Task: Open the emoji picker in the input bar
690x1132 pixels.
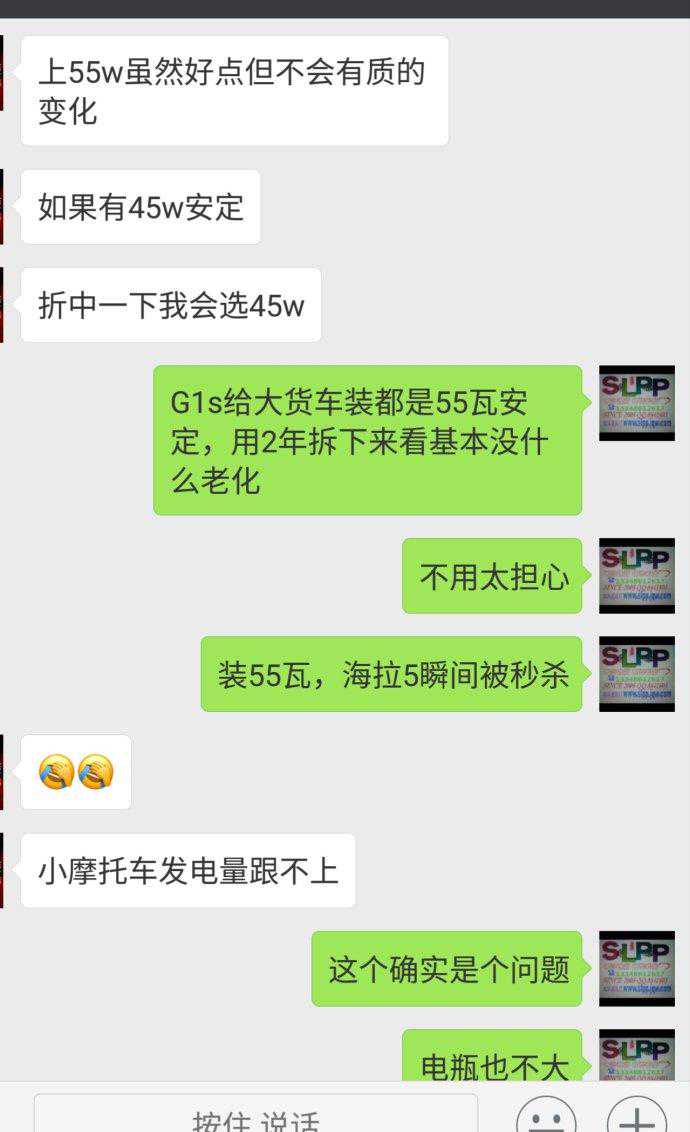Action: coord(546,1116)
